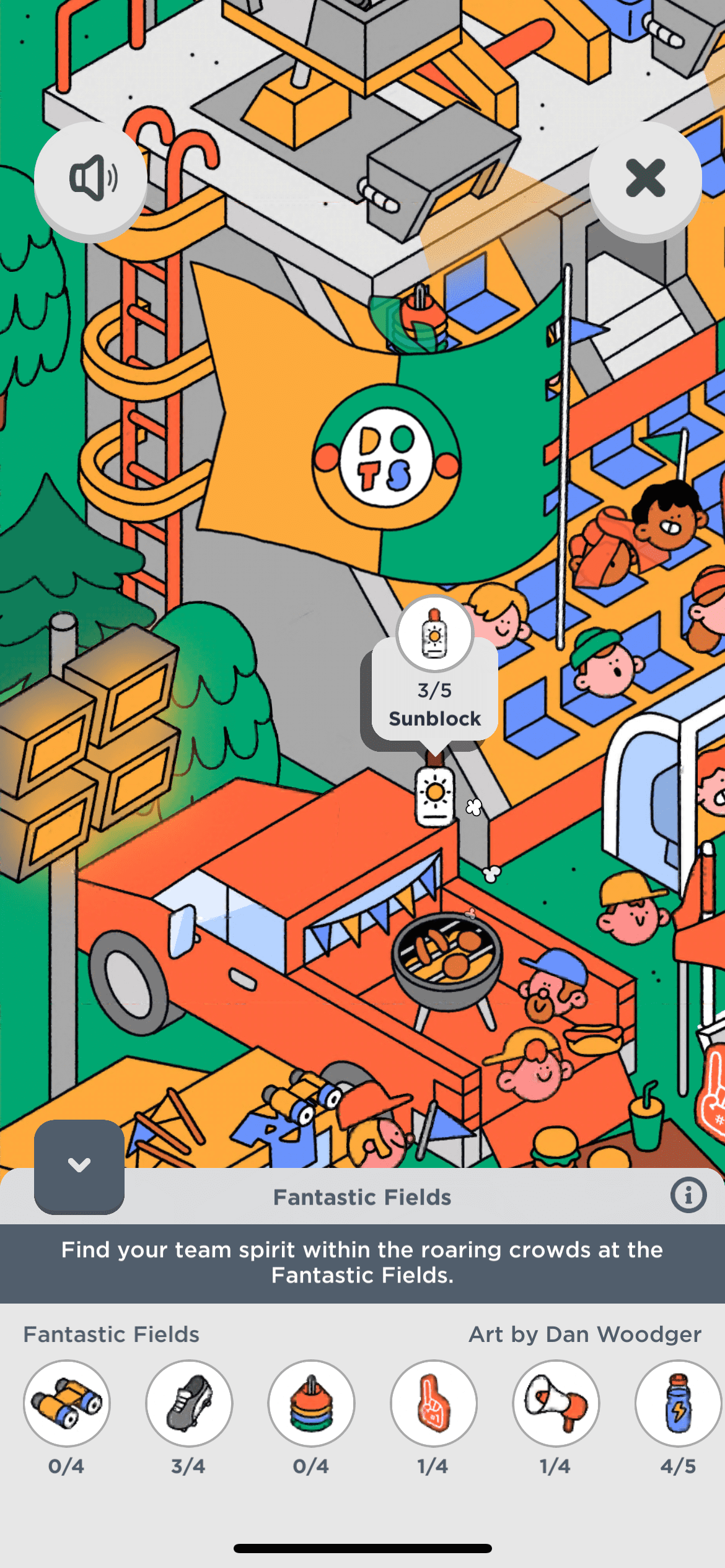
Task: Close the Fantastic Fields scene
Action: 645,178
